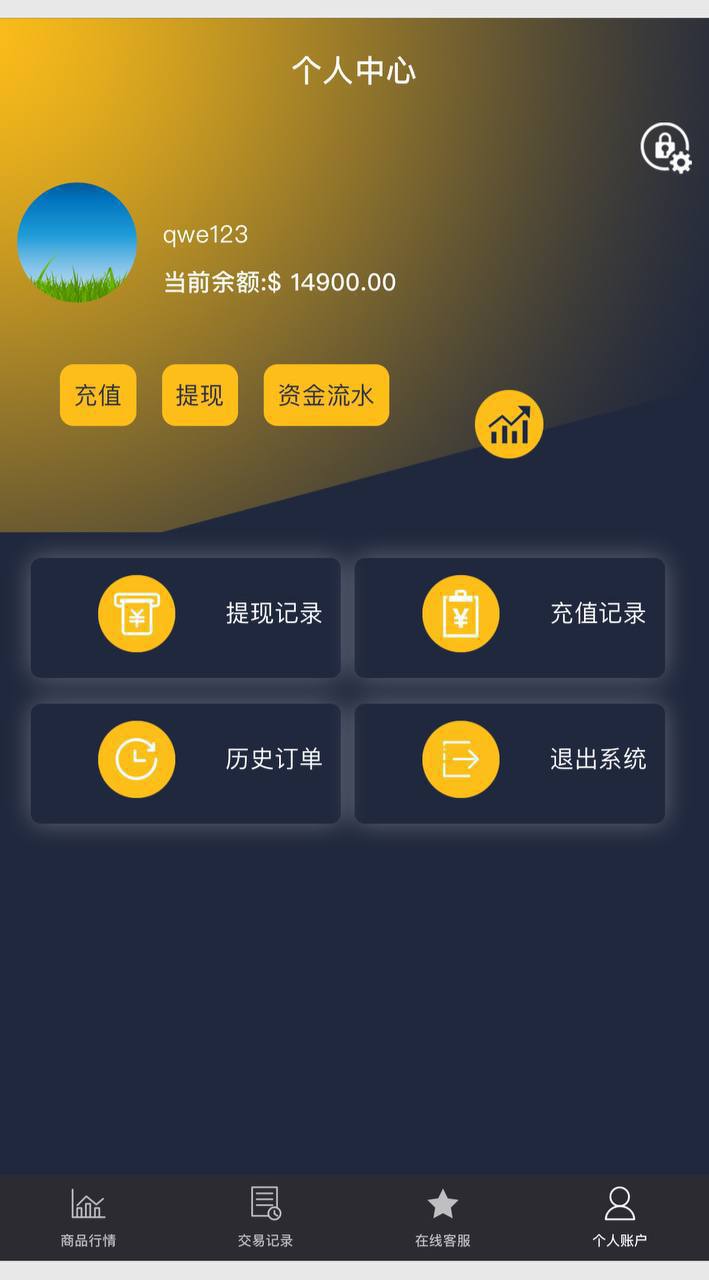The height and width of the screenshot is (1280, 709).
Task: Open 资金流水 fund flow
Action: click(326, 395)
